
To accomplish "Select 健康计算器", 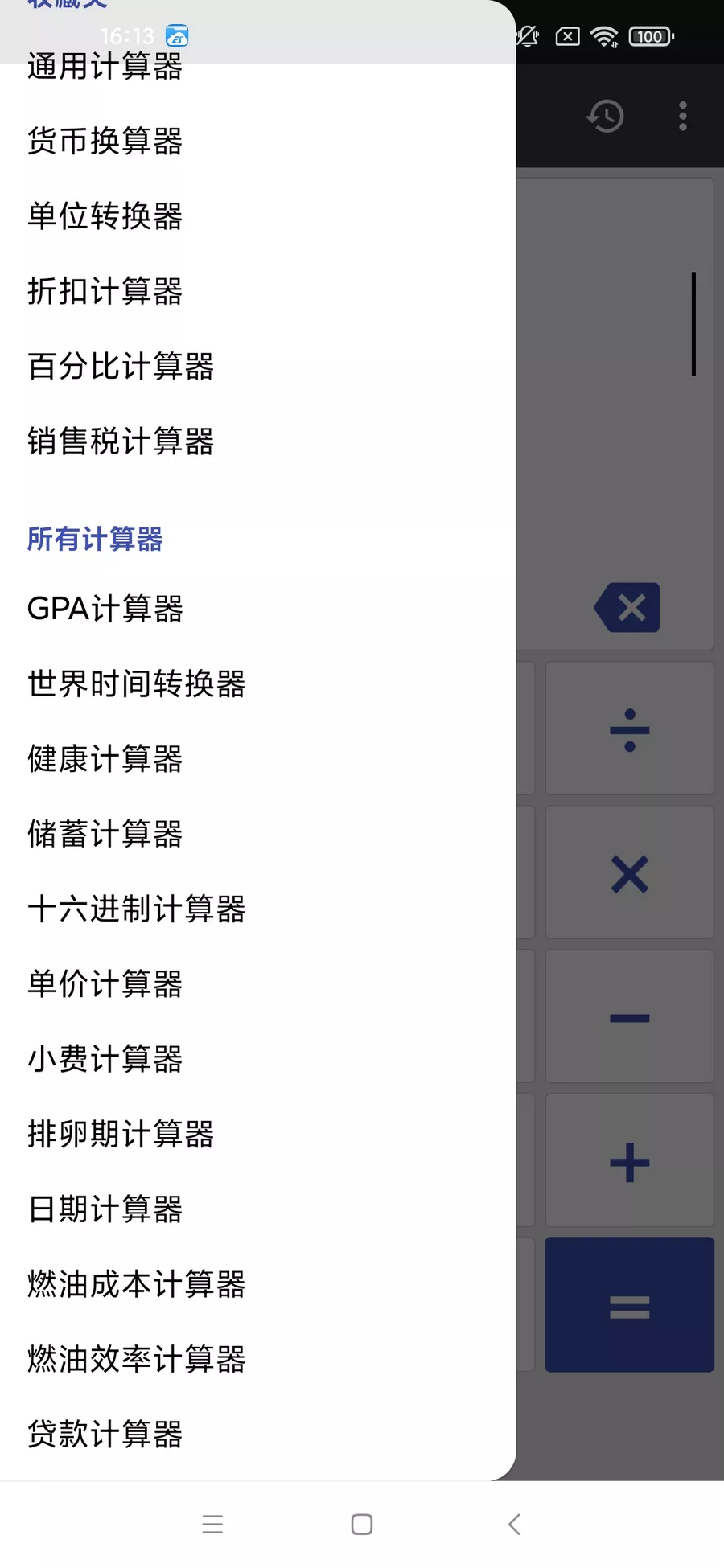I will (x=105, y=759).
